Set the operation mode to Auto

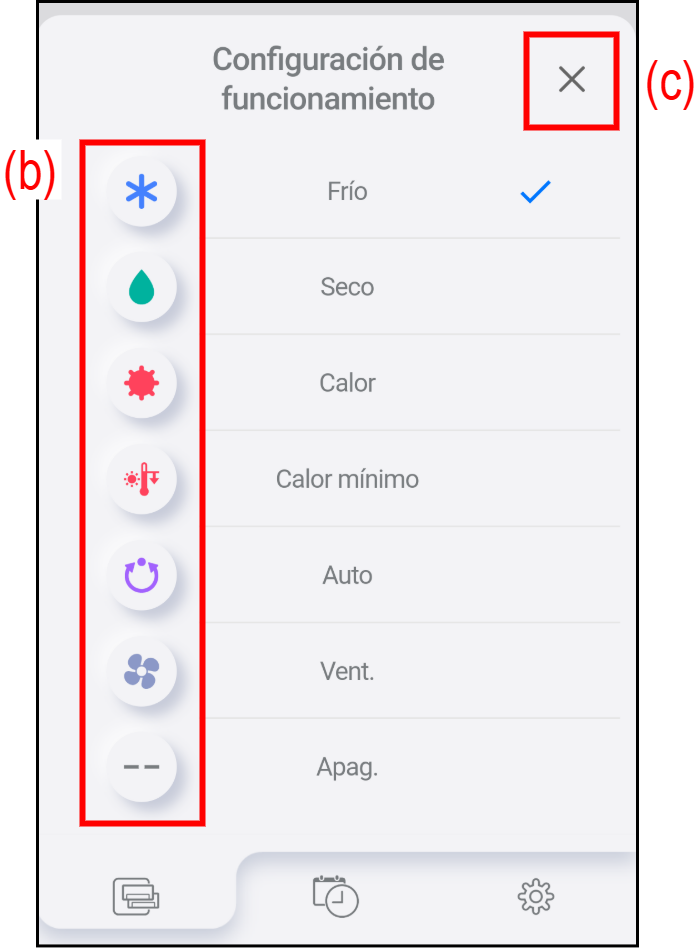pos(347,575)
